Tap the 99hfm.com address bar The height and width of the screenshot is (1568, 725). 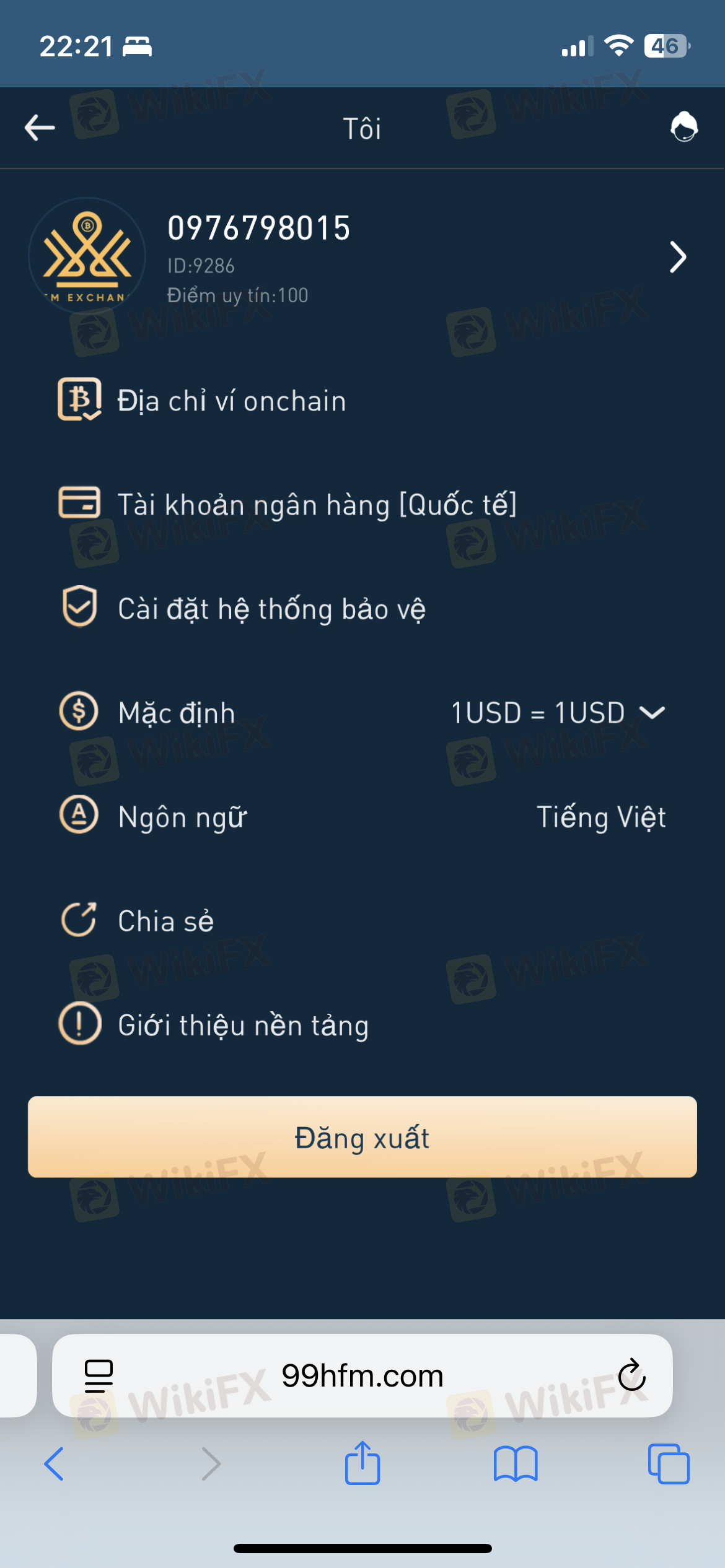pos(362,1375)
